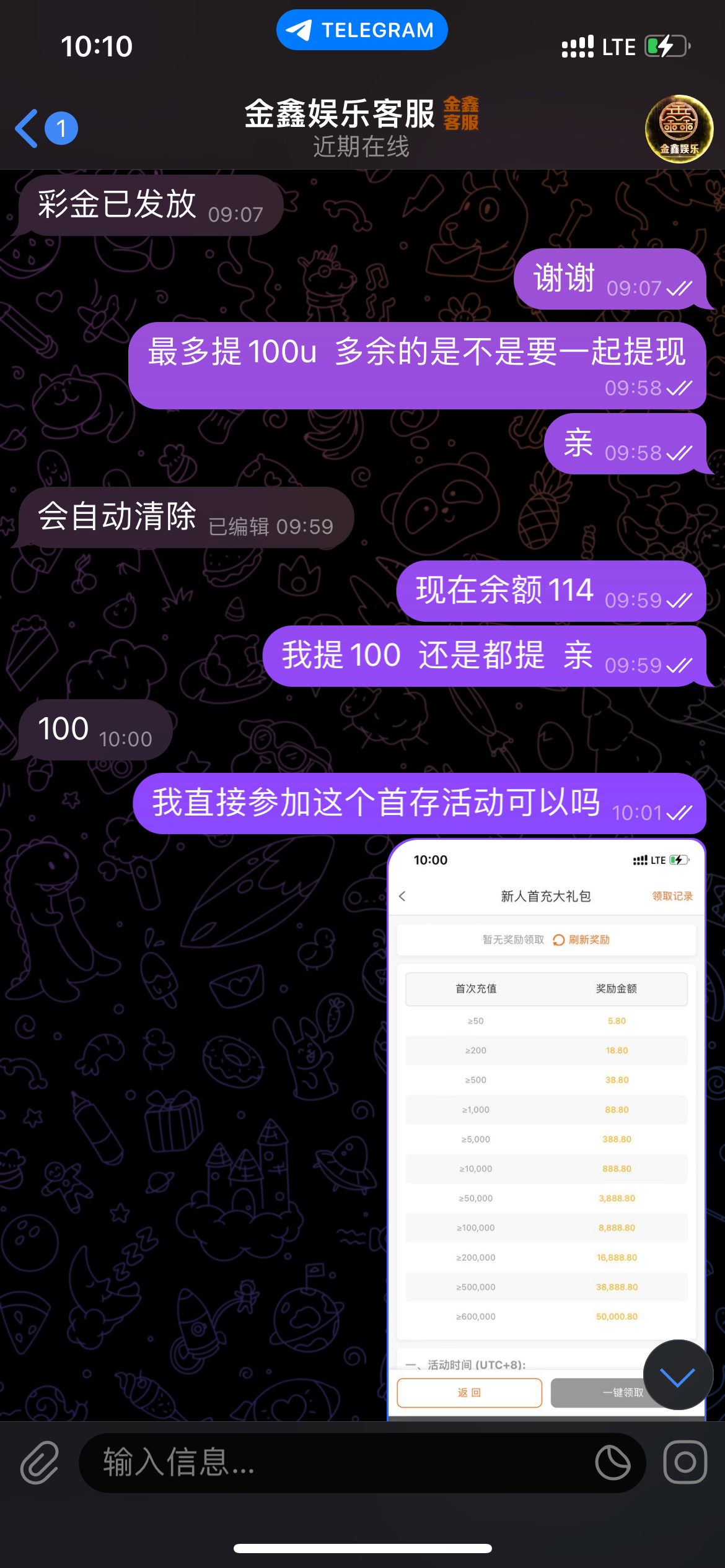Image resolution: width=725 pixels, height=1568 pixels.
Task: Open the shared 新人首充大礼包 screenshot
Action: [545, 1115]
